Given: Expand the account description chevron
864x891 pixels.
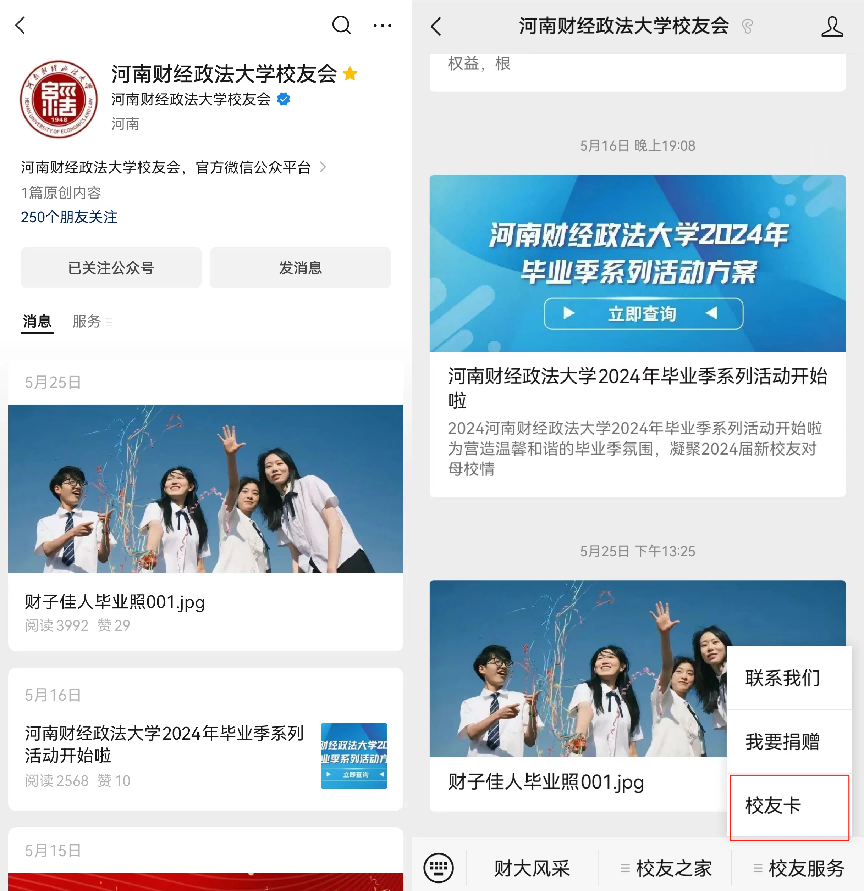Looking at the screenshot, I should coord(323,167).
